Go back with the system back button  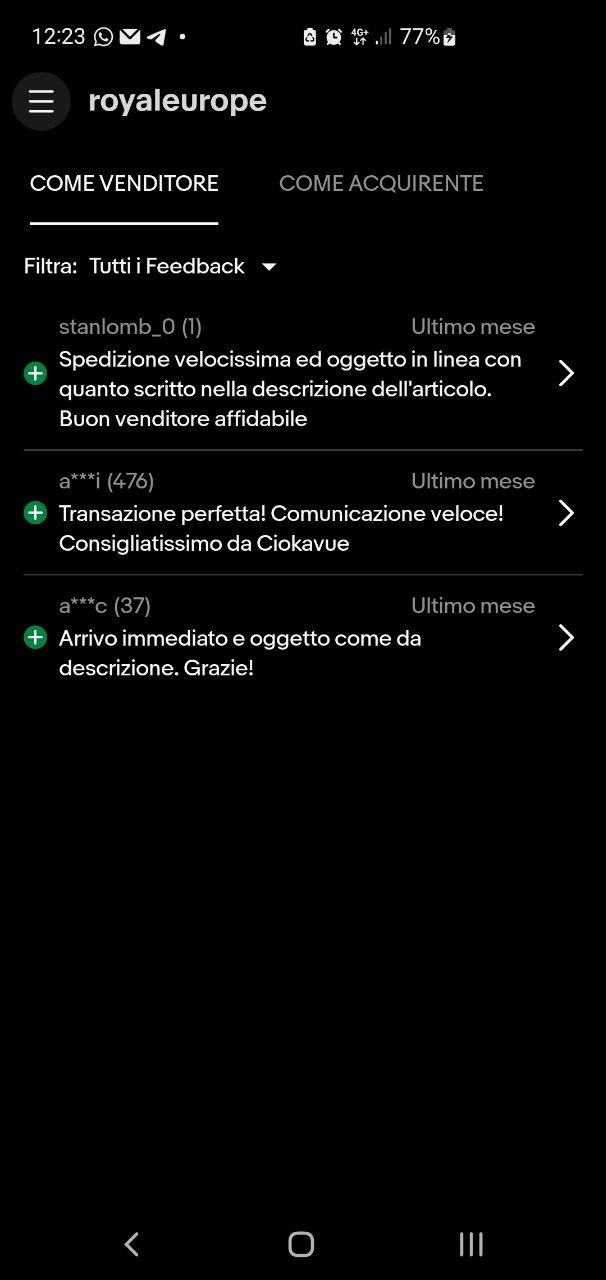coord(131,1243)
